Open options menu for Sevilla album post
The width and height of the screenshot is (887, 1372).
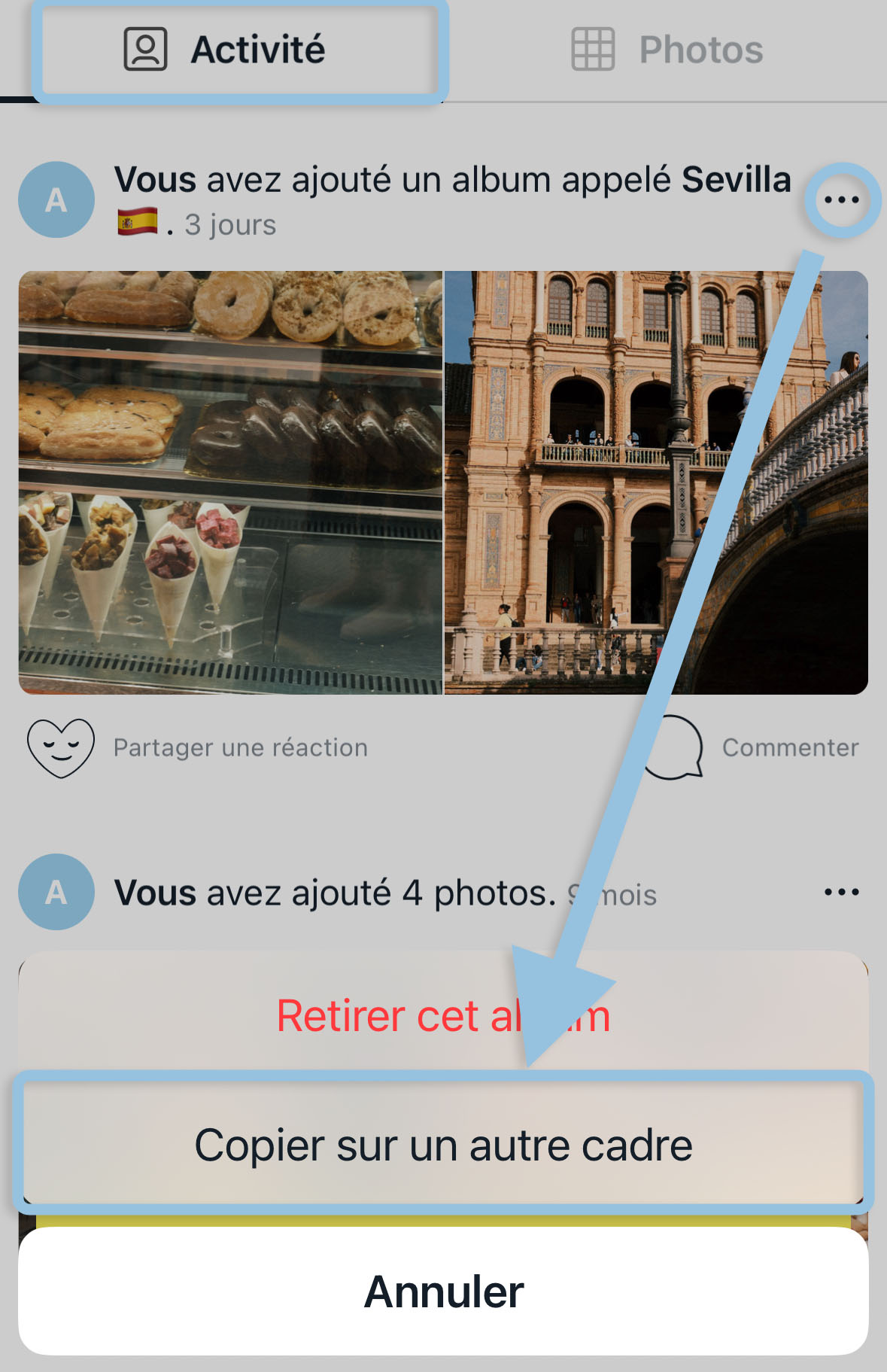[841, 200]
